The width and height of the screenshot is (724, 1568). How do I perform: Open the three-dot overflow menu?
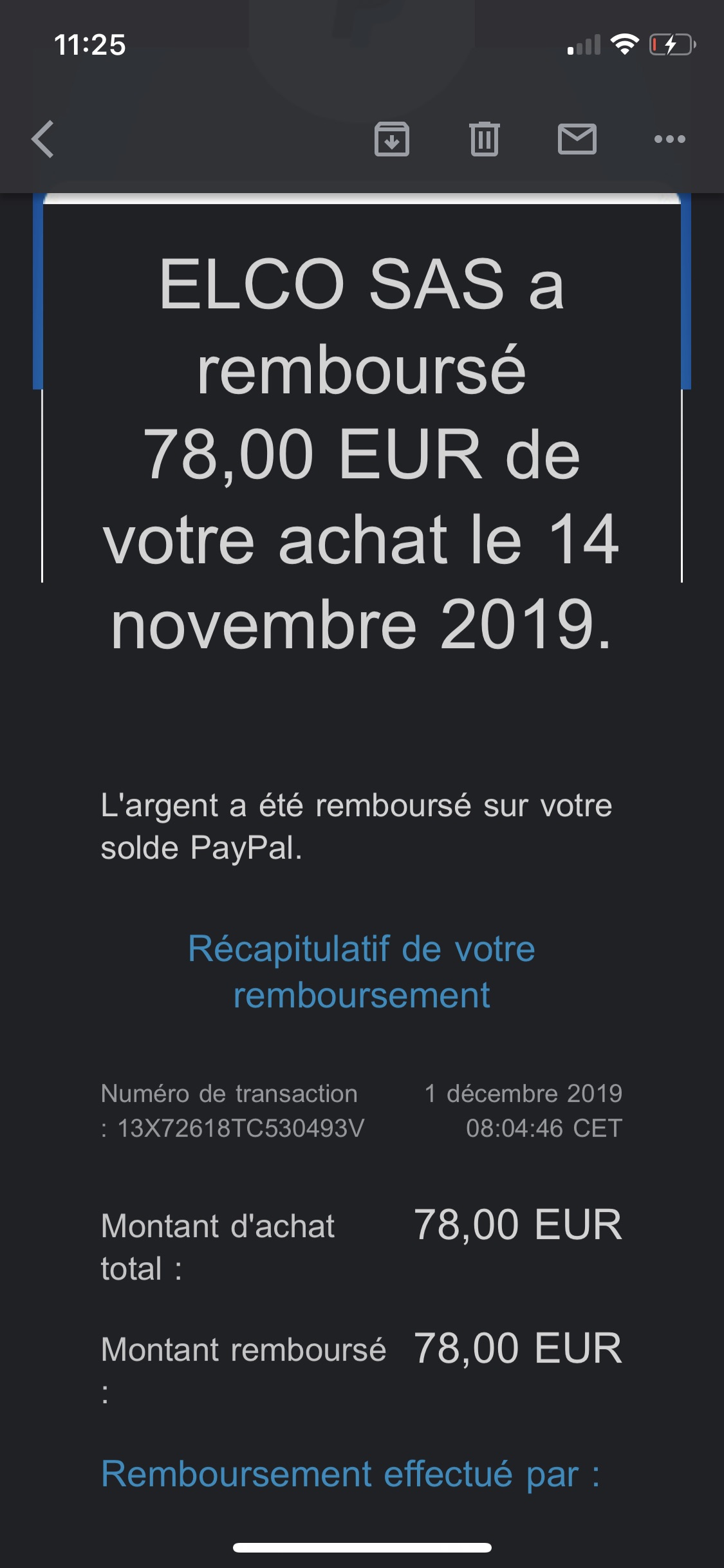pos(669,139)
